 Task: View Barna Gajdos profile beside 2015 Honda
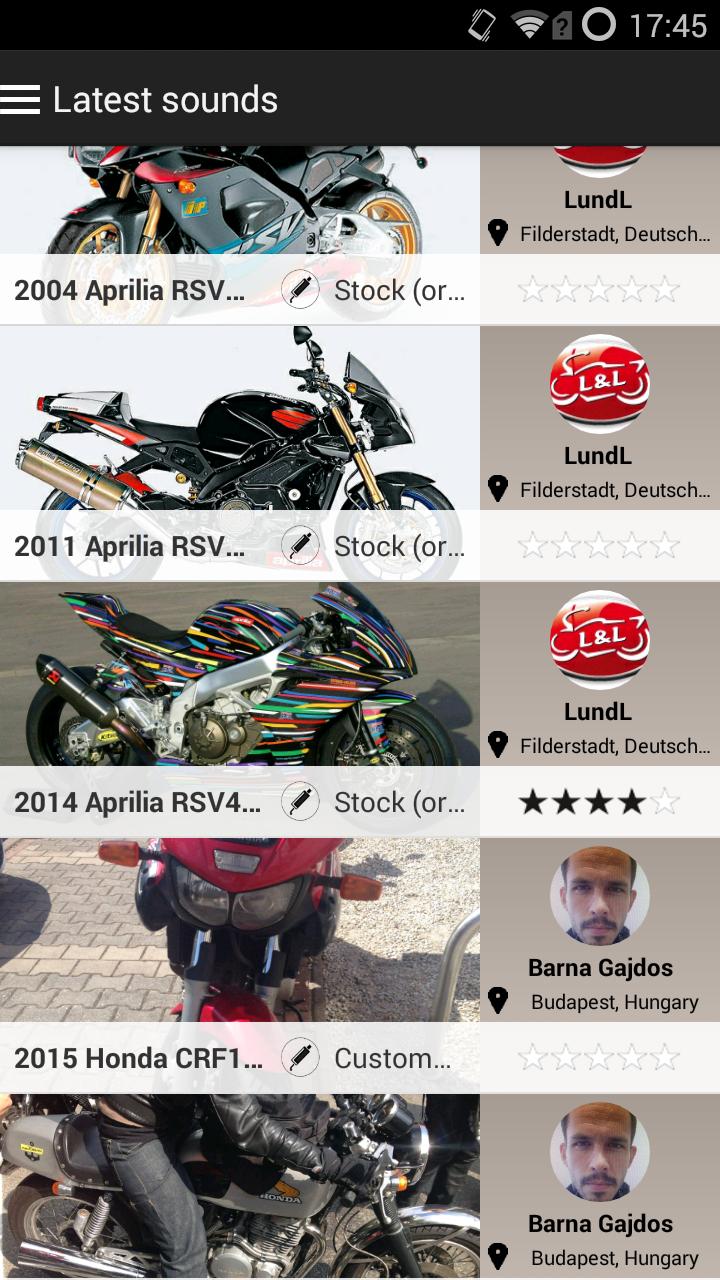(x=599, y=897)
